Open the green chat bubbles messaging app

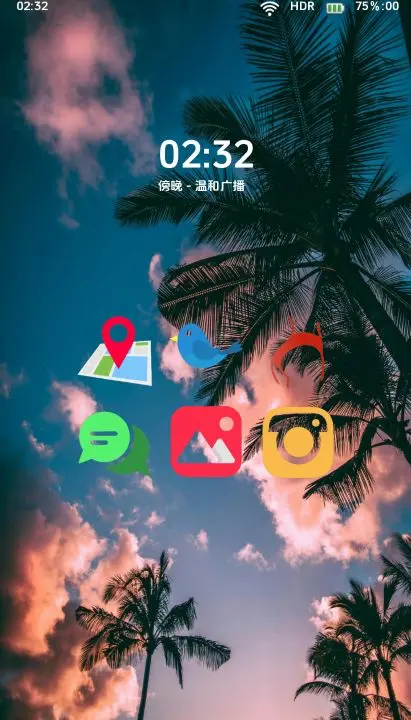tap(114, 443)
